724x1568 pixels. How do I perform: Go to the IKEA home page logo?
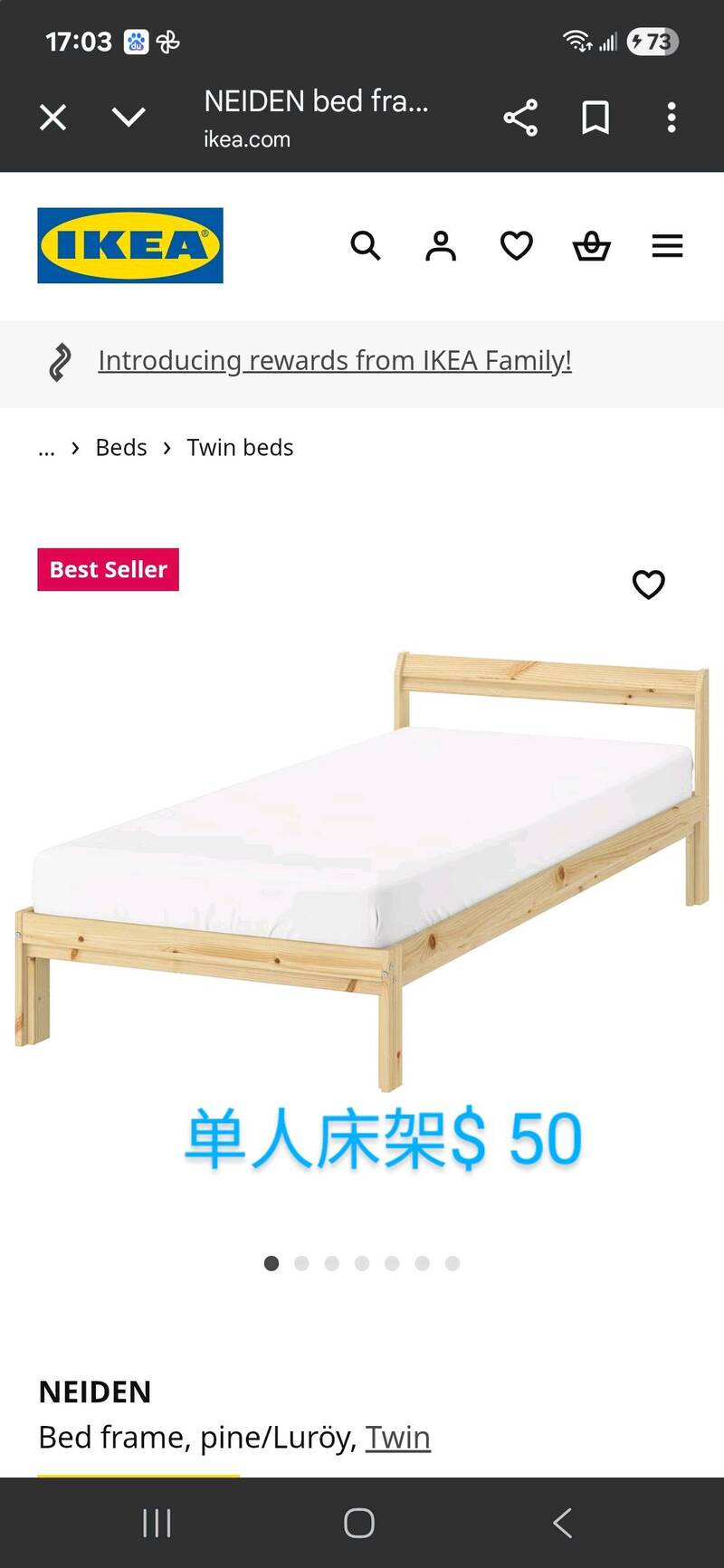(x=130, y=245)
